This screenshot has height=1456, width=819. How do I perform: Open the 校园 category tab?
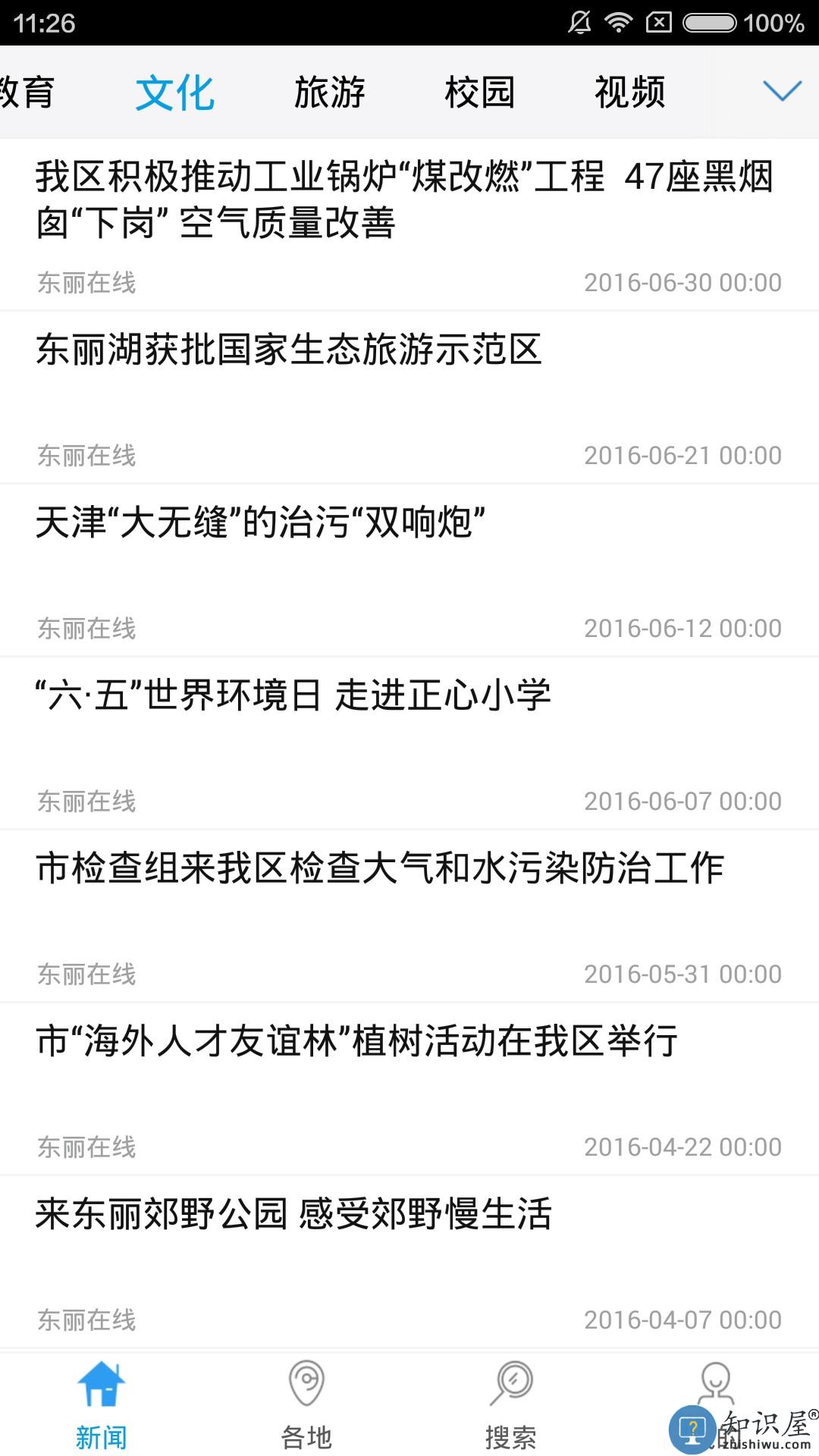(x=480, y=93)
